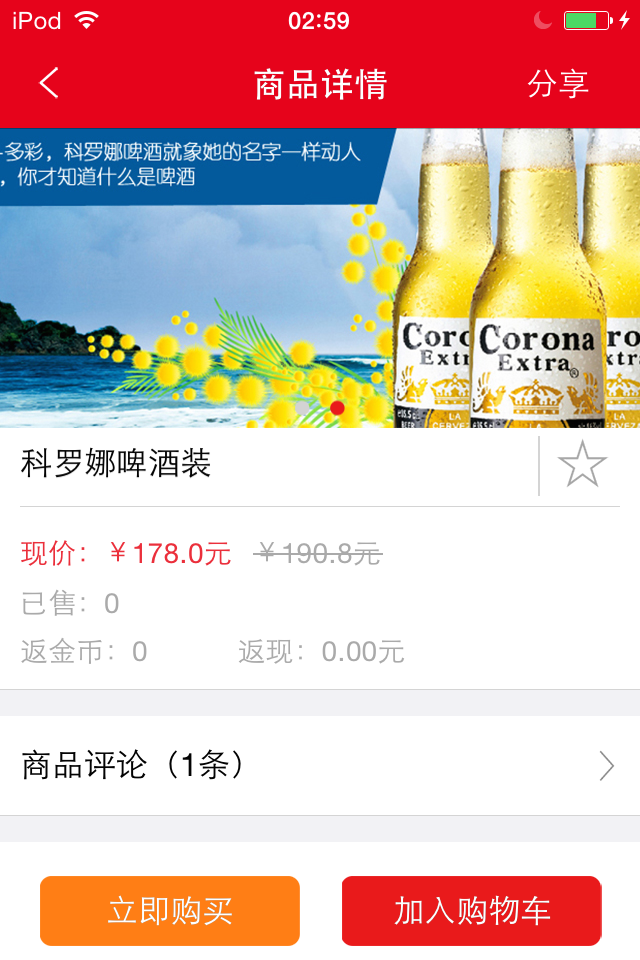Tap 分享 to share this product
640x960 pixels.
click(x=558, y=84)
